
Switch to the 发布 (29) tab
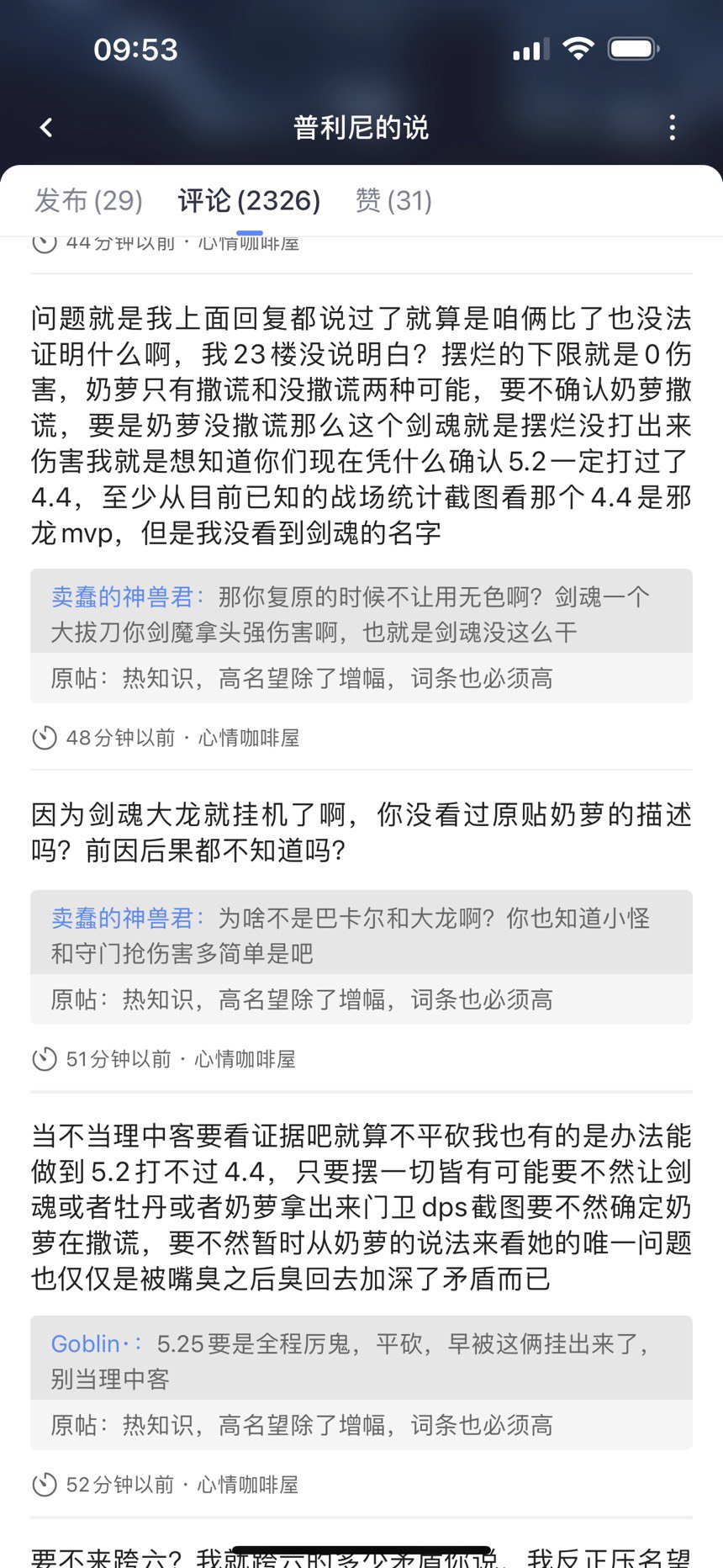[x=87, y=201]
